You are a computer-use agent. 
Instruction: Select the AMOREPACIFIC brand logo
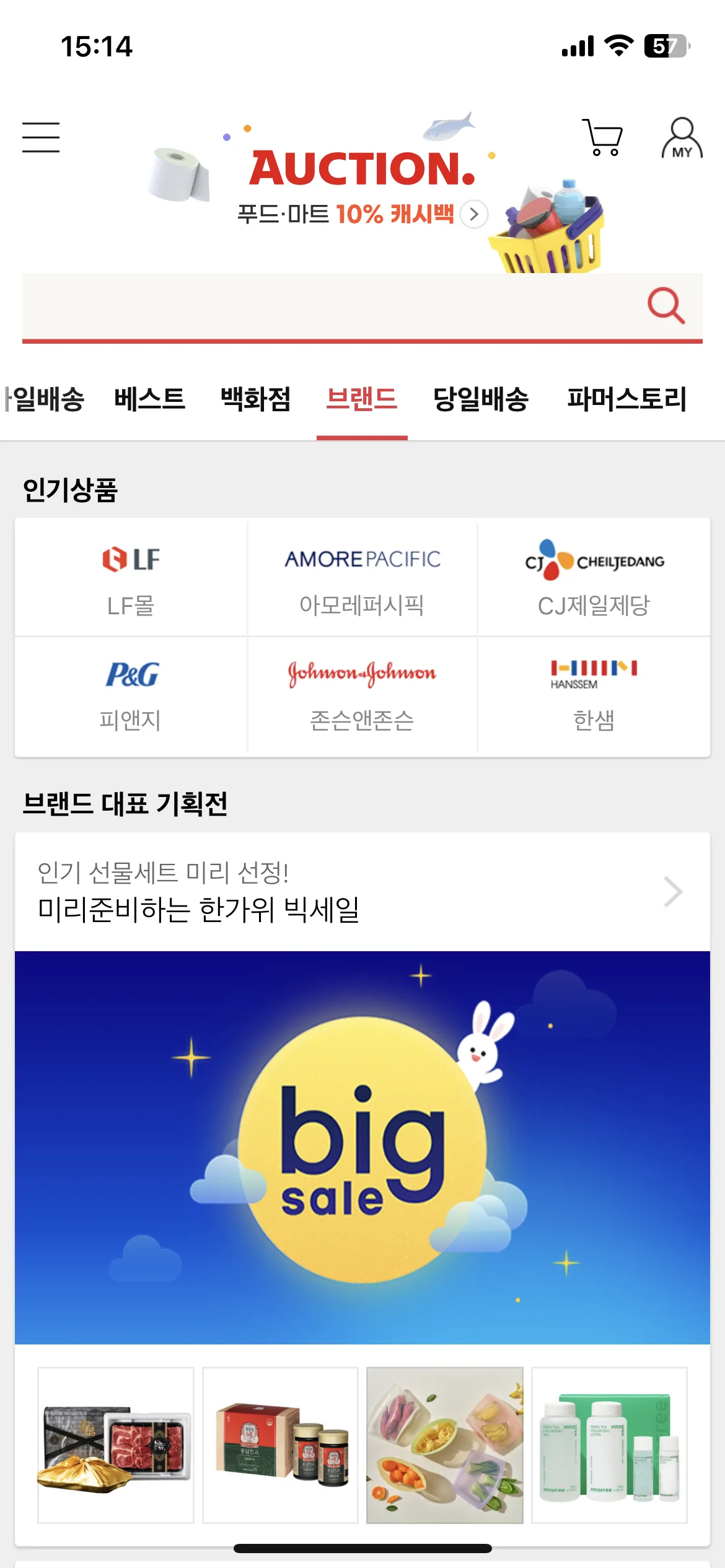tap(362, 558)
